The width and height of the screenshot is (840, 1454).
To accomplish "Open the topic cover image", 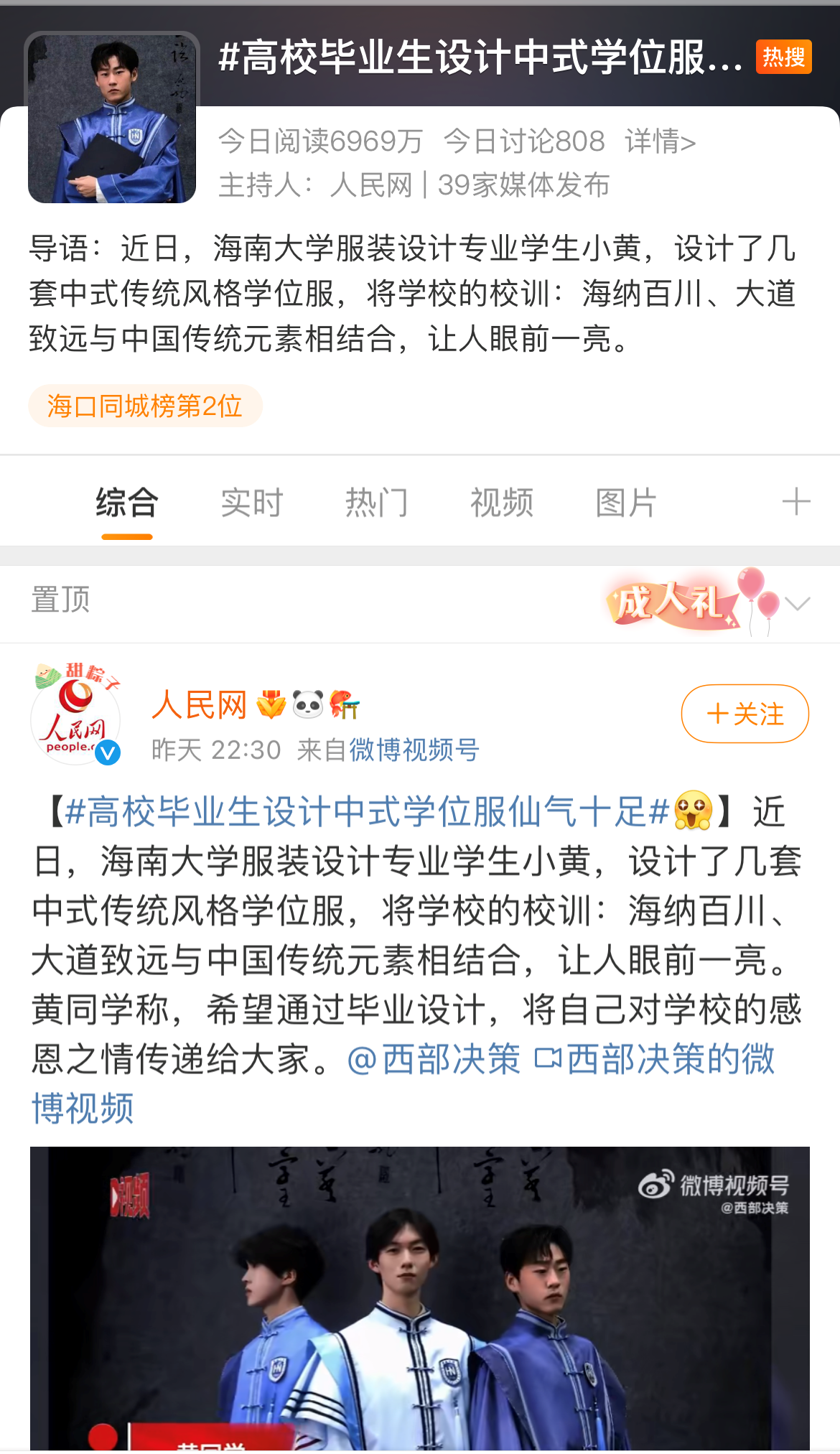I will click(x=112, y=118).
